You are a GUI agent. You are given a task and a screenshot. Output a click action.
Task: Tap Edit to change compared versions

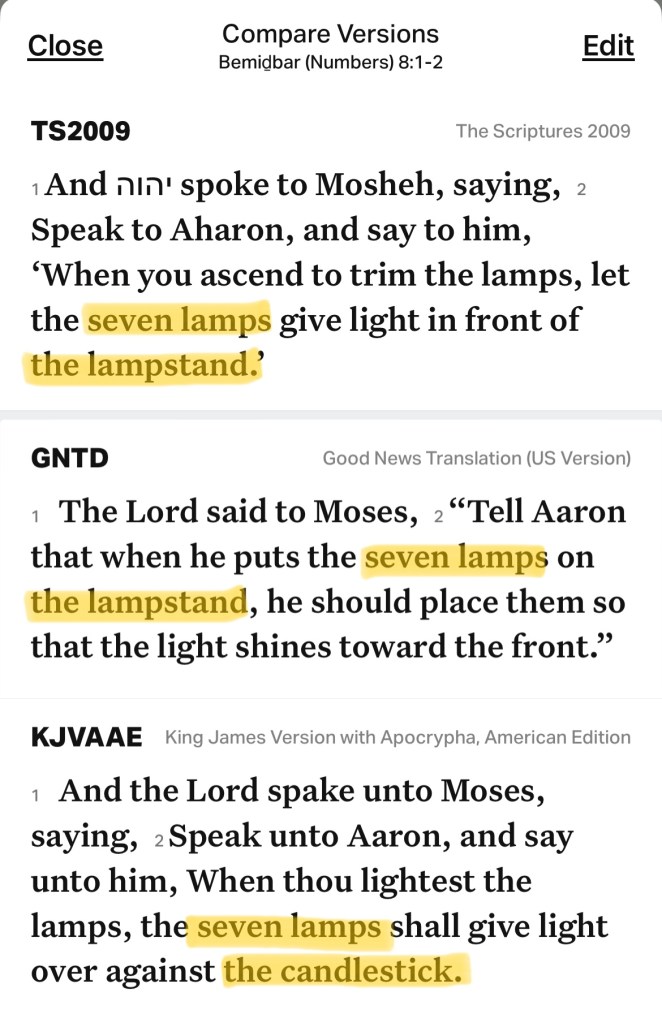pyautogui.click(x=608, y=46)
